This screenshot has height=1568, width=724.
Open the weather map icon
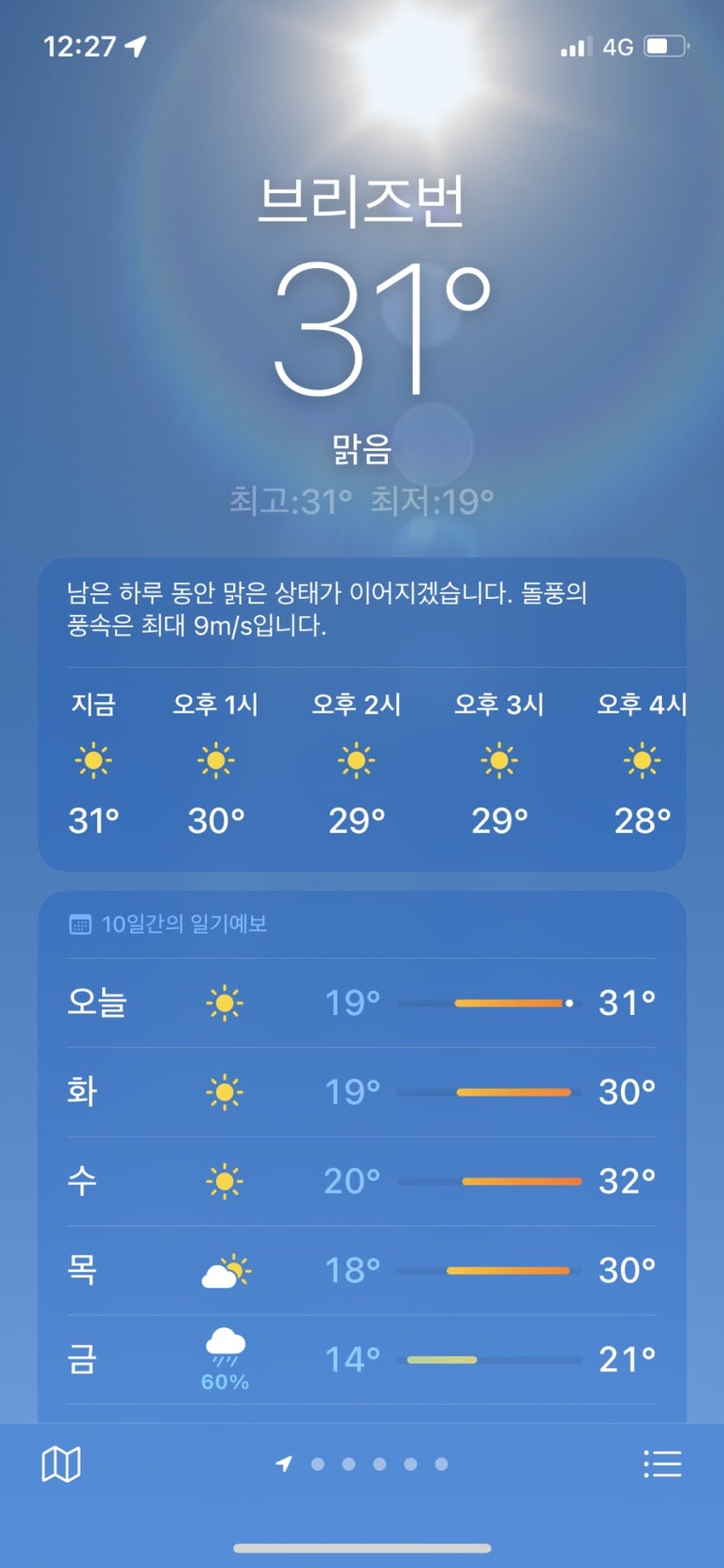[x=62, y=1463]
